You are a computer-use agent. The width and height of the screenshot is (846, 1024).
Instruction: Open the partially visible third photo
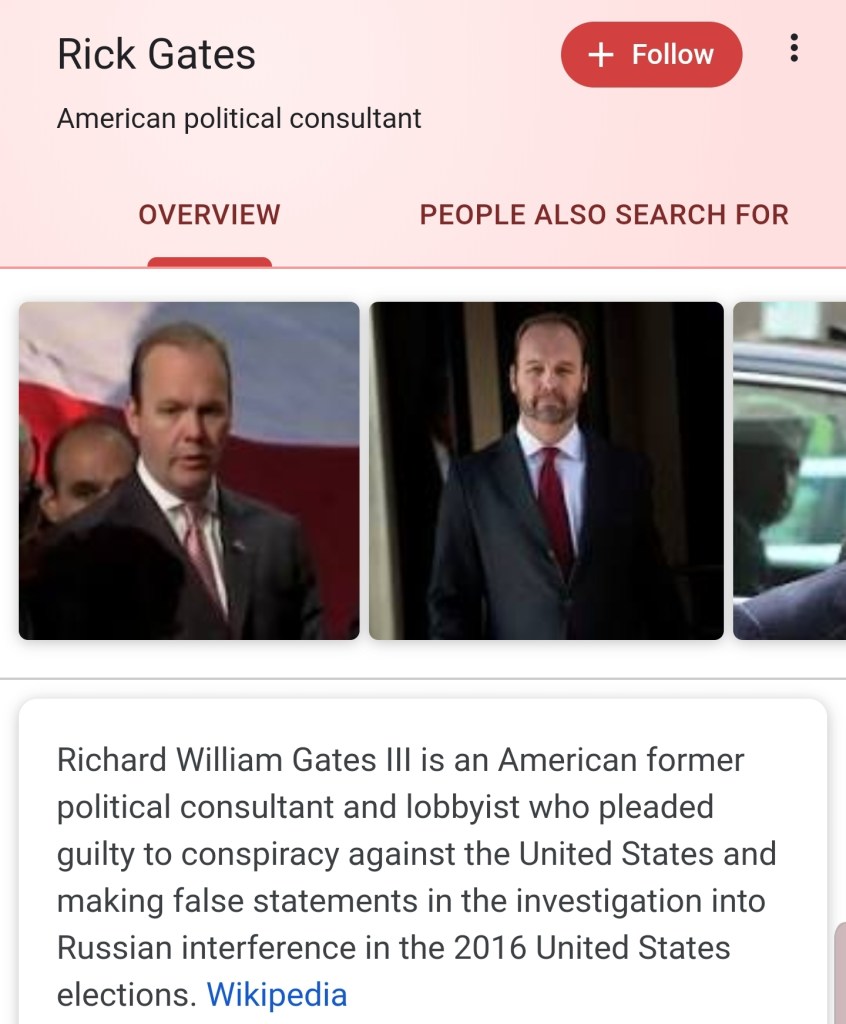(790, 470)
